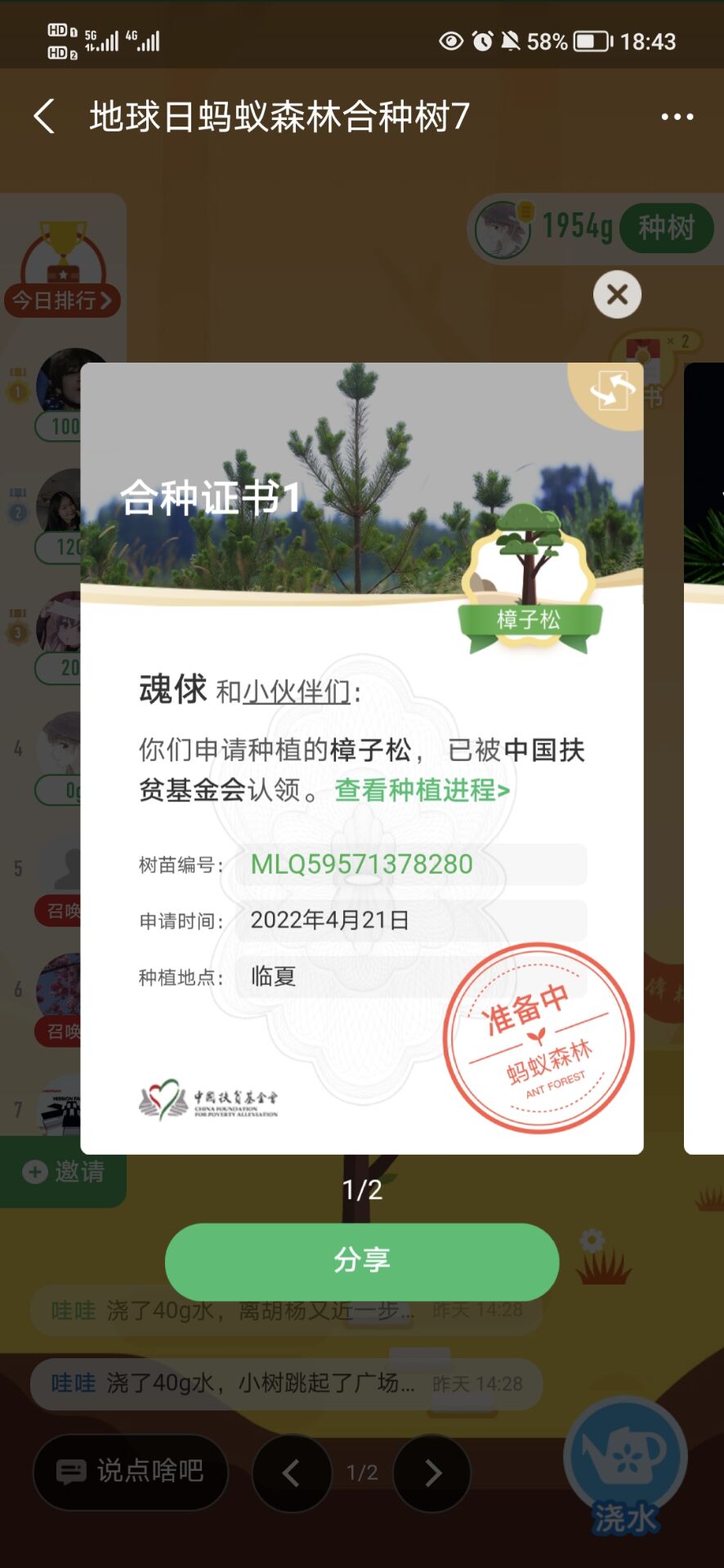Tap the 种树 plant tree button
The image size is (724, 1568).
[666, 228]
